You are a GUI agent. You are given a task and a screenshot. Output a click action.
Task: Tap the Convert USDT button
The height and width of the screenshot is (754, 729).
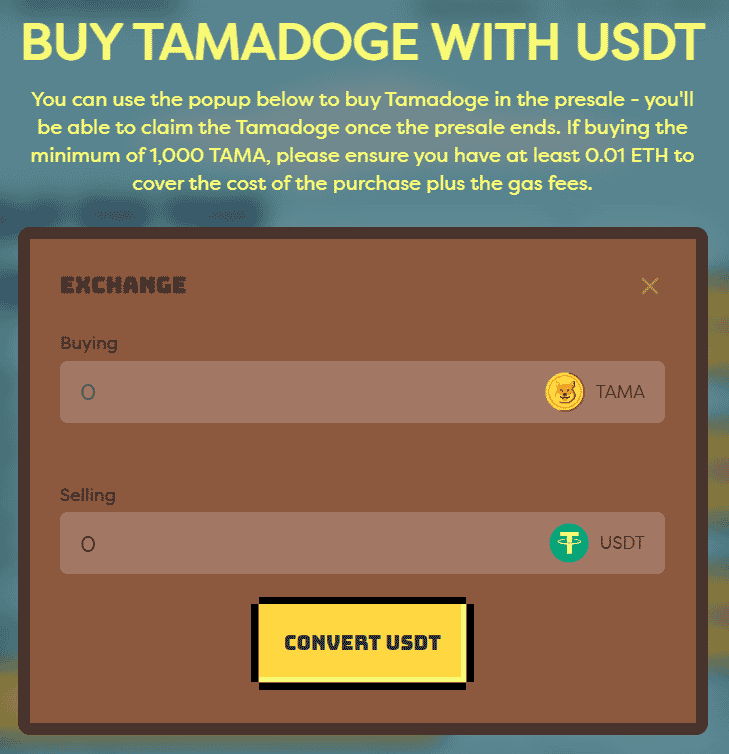pos(362,642)
